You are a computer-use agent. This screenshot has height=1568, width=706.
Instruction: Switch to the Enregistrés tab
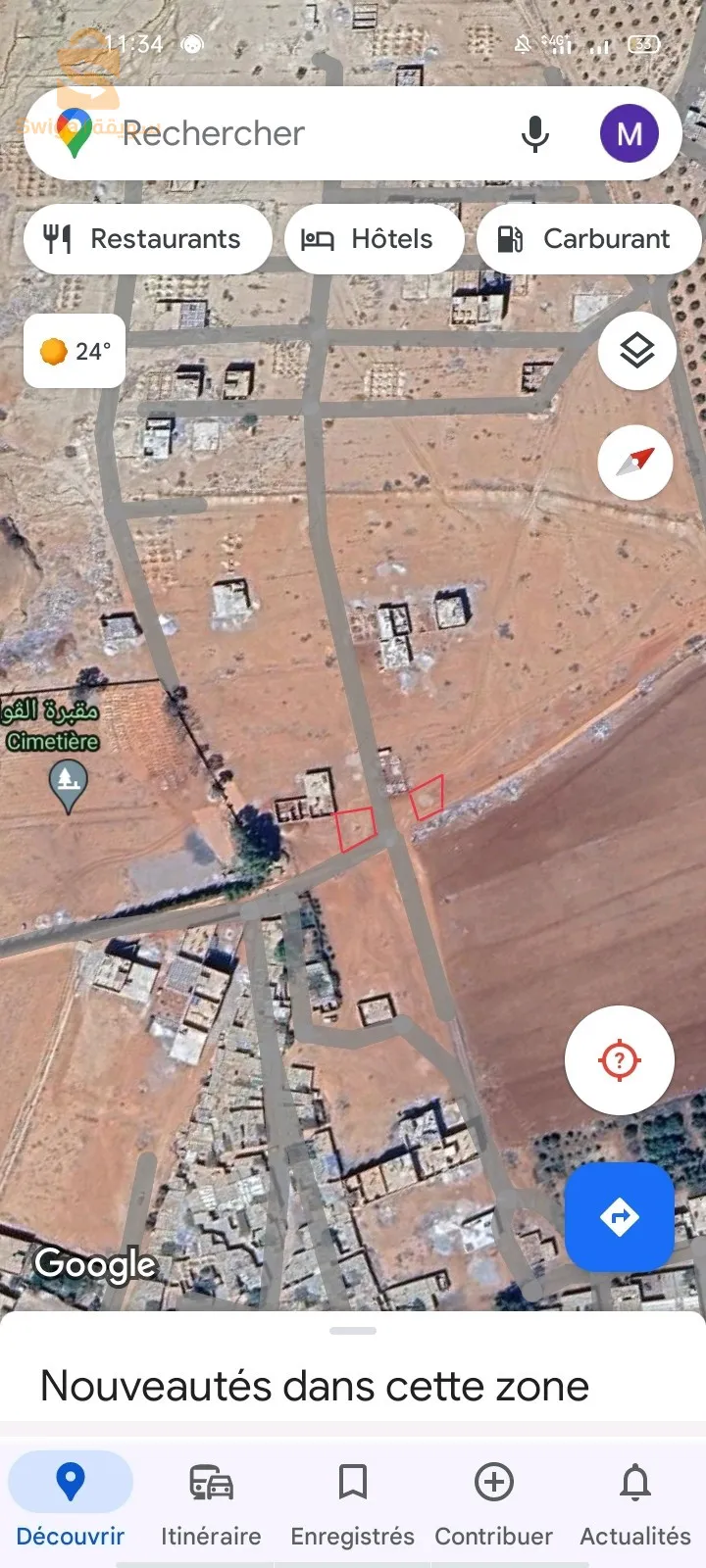coord(353,1501)
